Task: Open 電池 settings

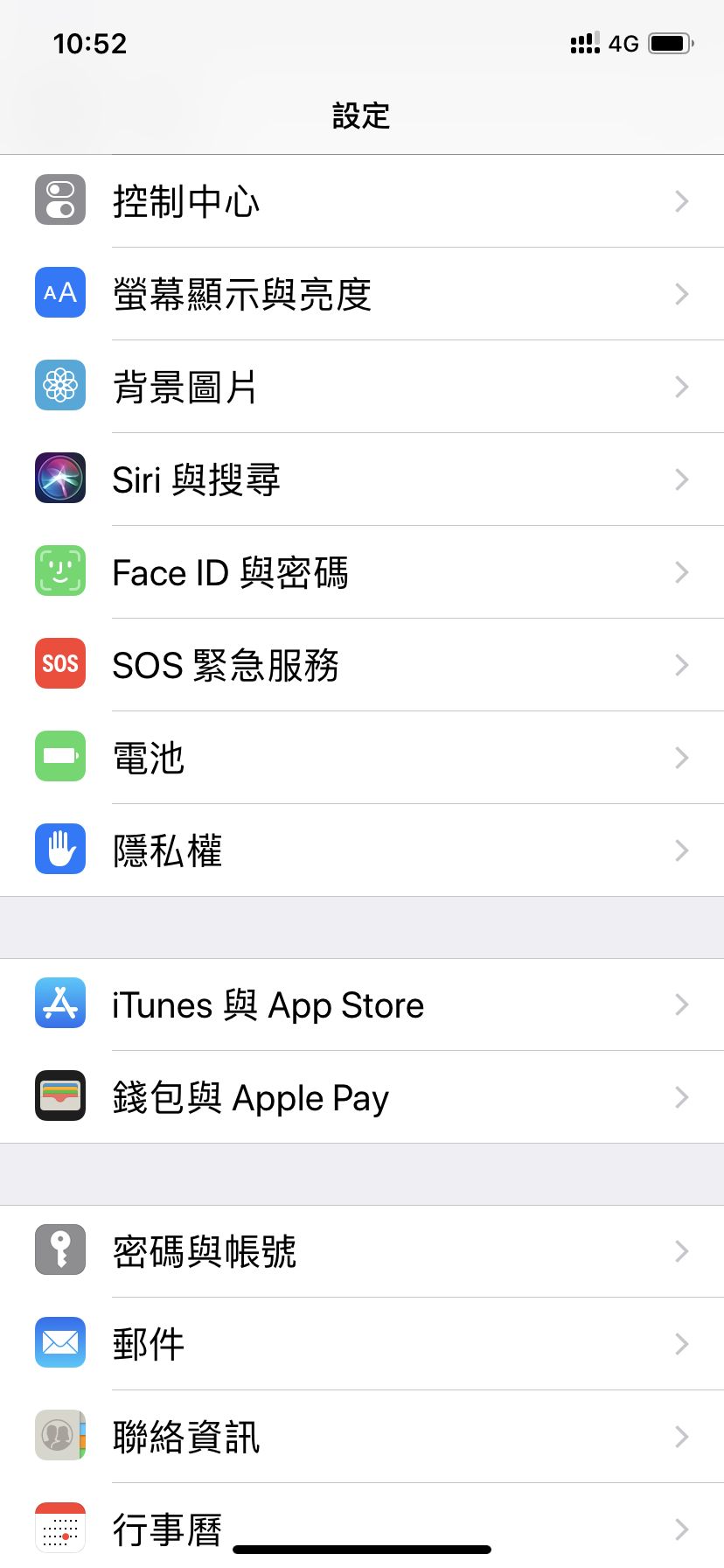Action: [362, 758]
